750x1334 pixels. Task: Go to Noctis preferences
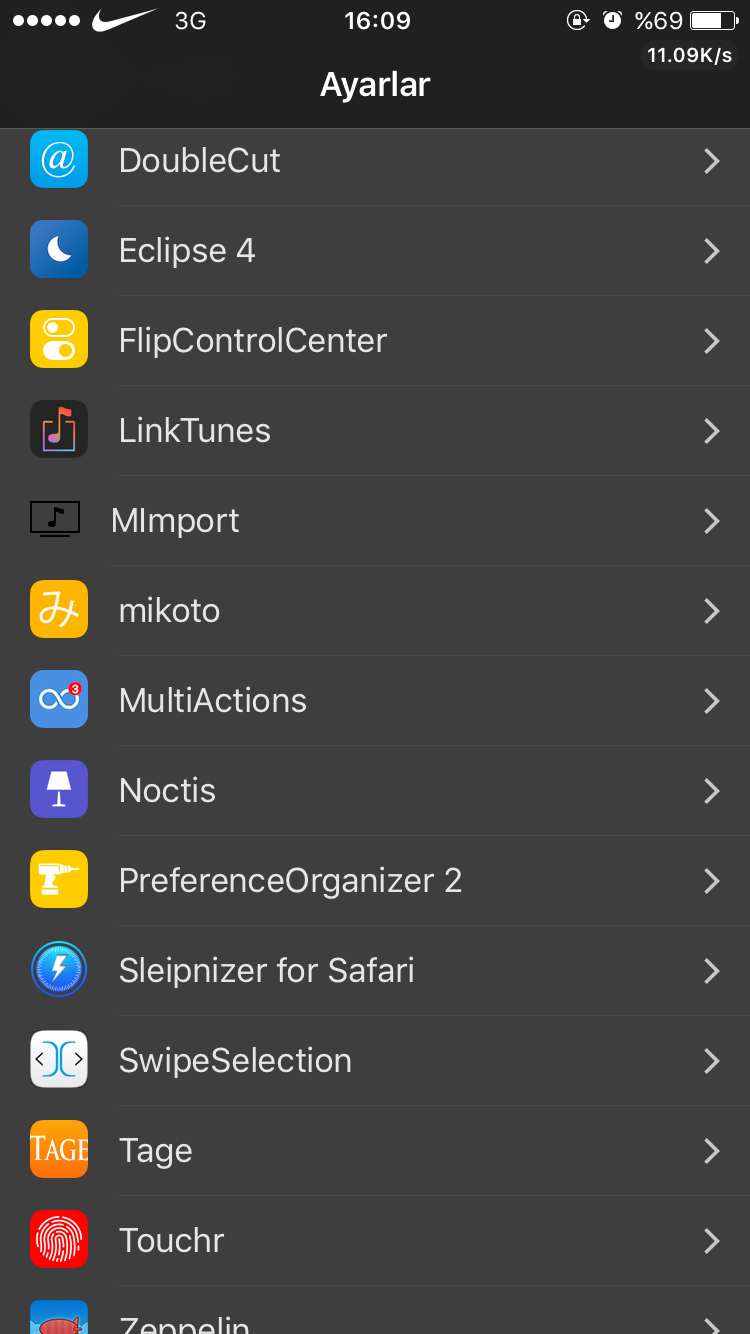375,791
